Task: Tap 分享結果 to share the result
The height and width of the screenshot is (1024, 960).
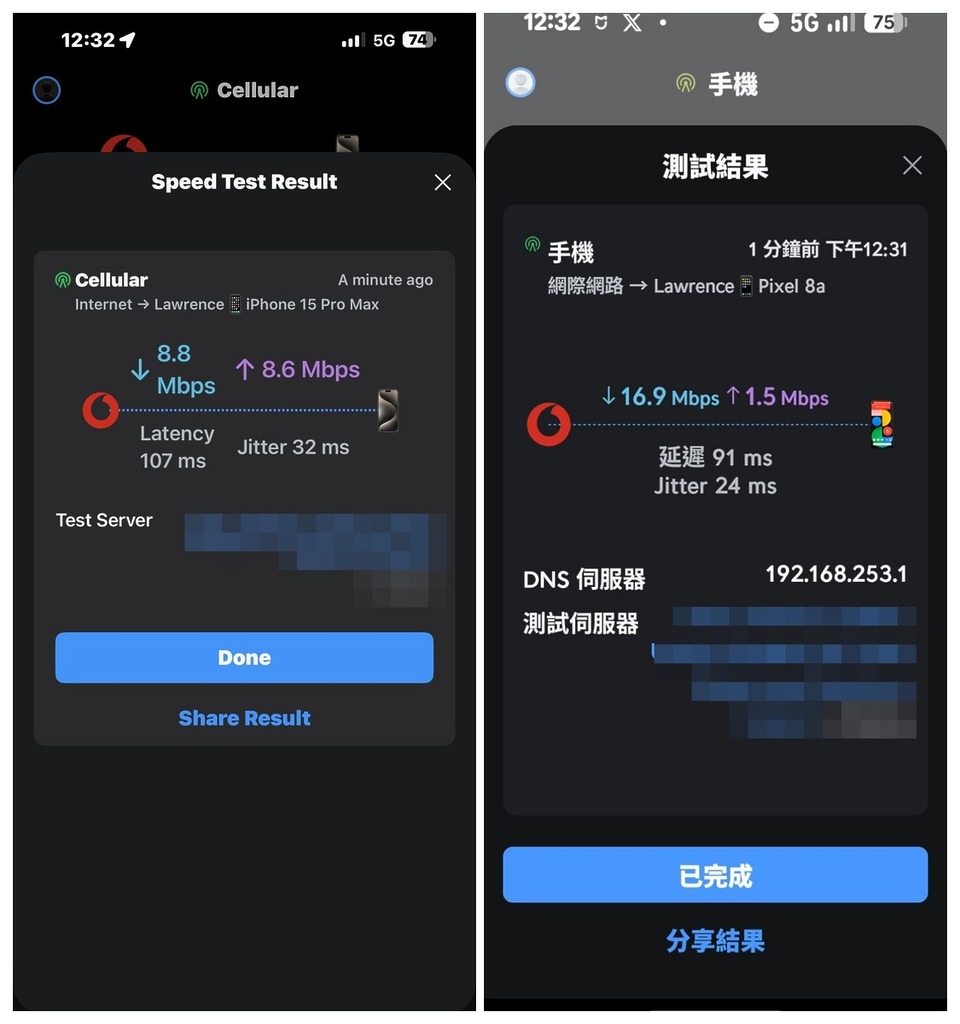Action: click(x=715, y=941)
